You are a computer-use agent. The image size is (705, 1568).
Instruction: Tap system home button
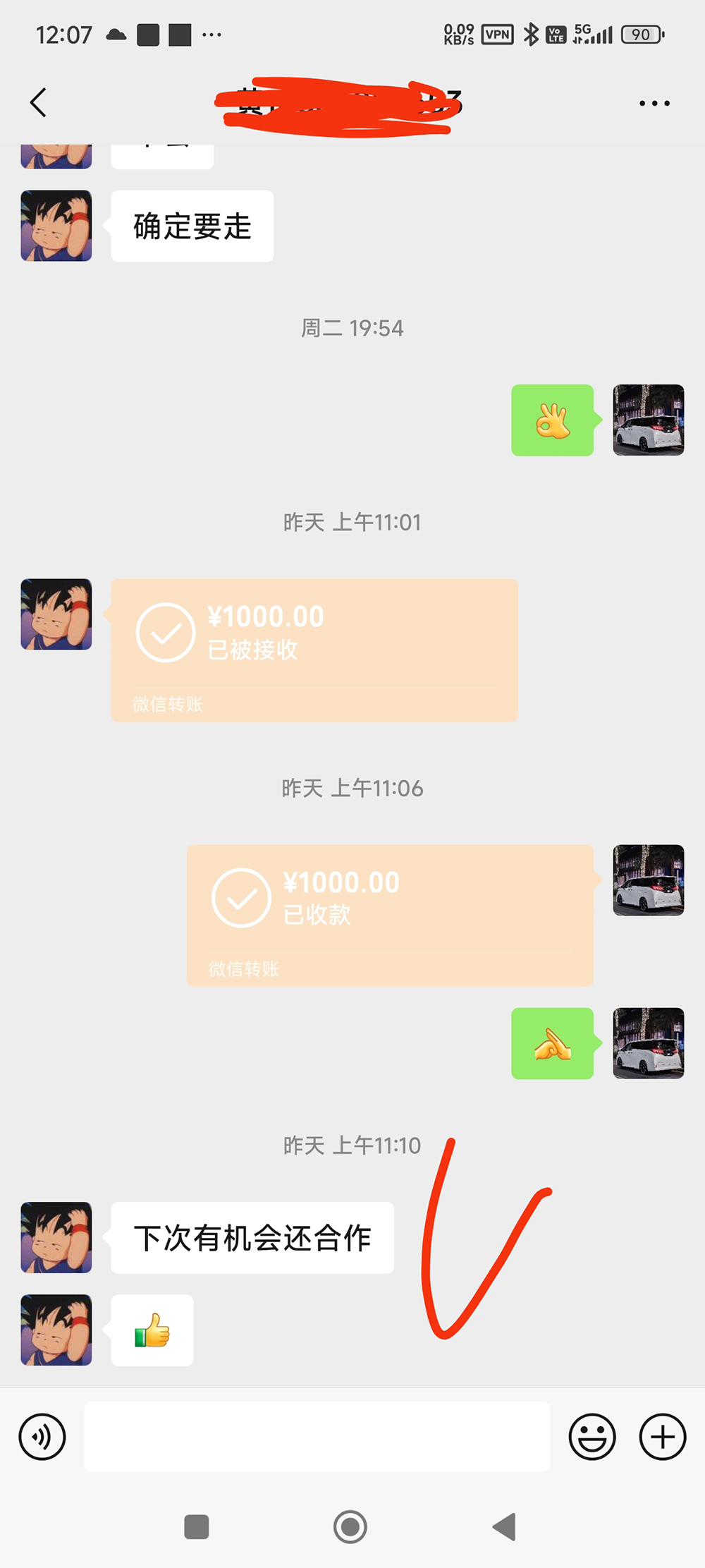click(350, 1527)
